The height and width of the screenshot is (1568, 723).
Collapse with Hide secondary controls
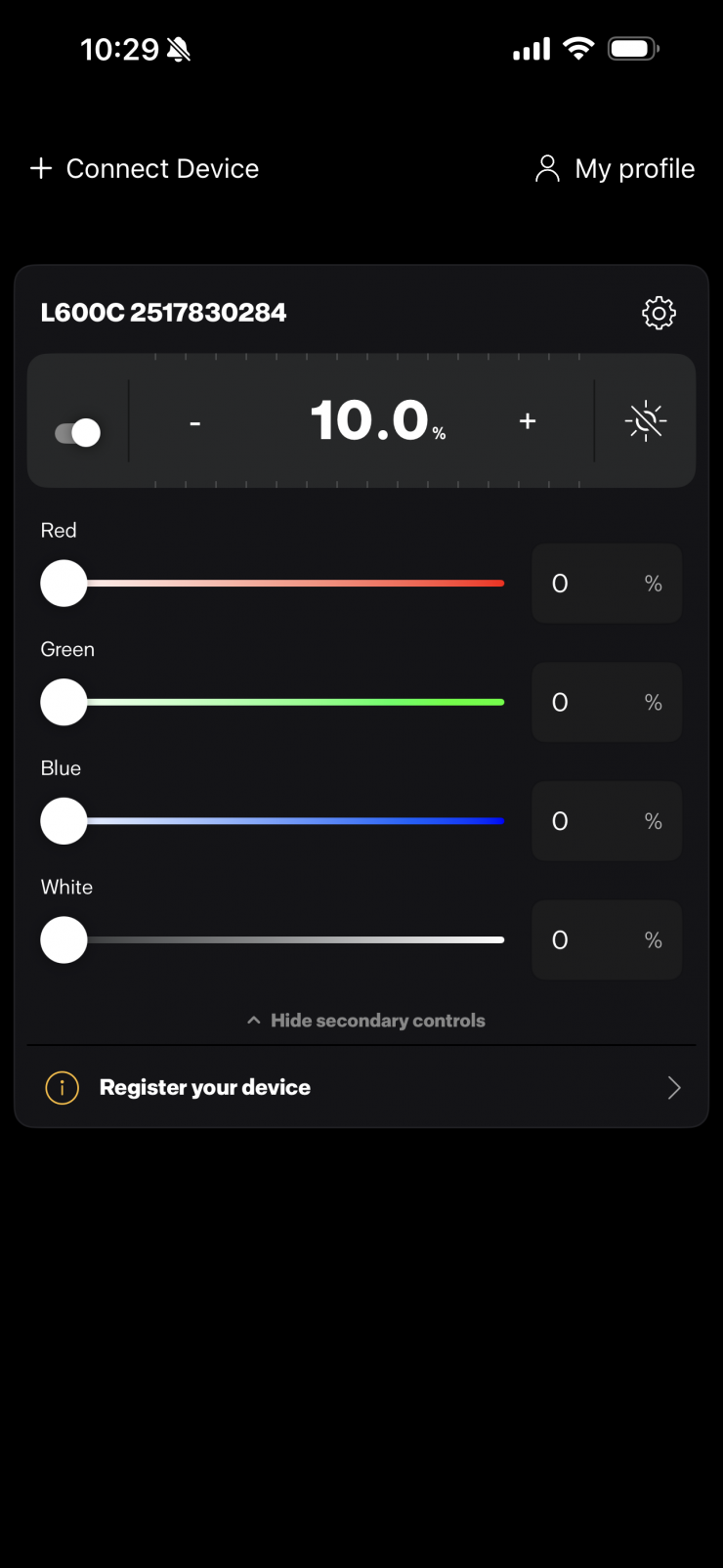(366, 1021)
